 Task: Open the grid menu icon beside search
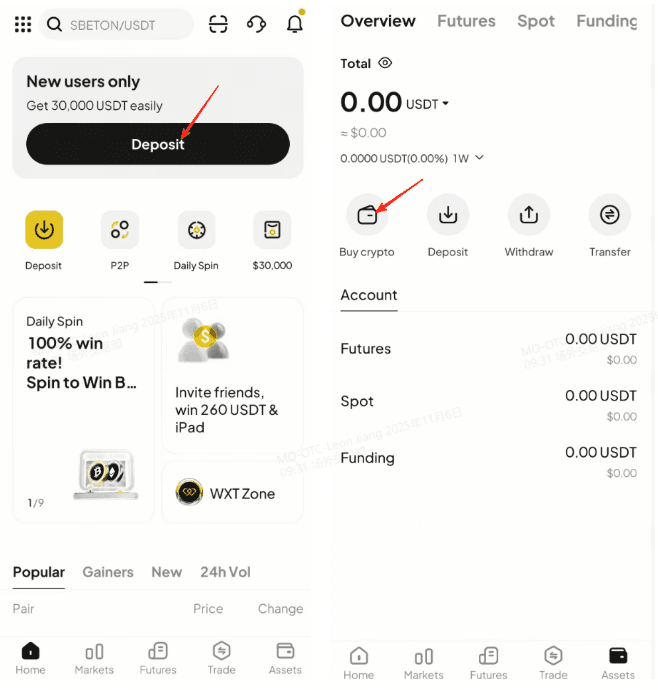tap(23, 24)
